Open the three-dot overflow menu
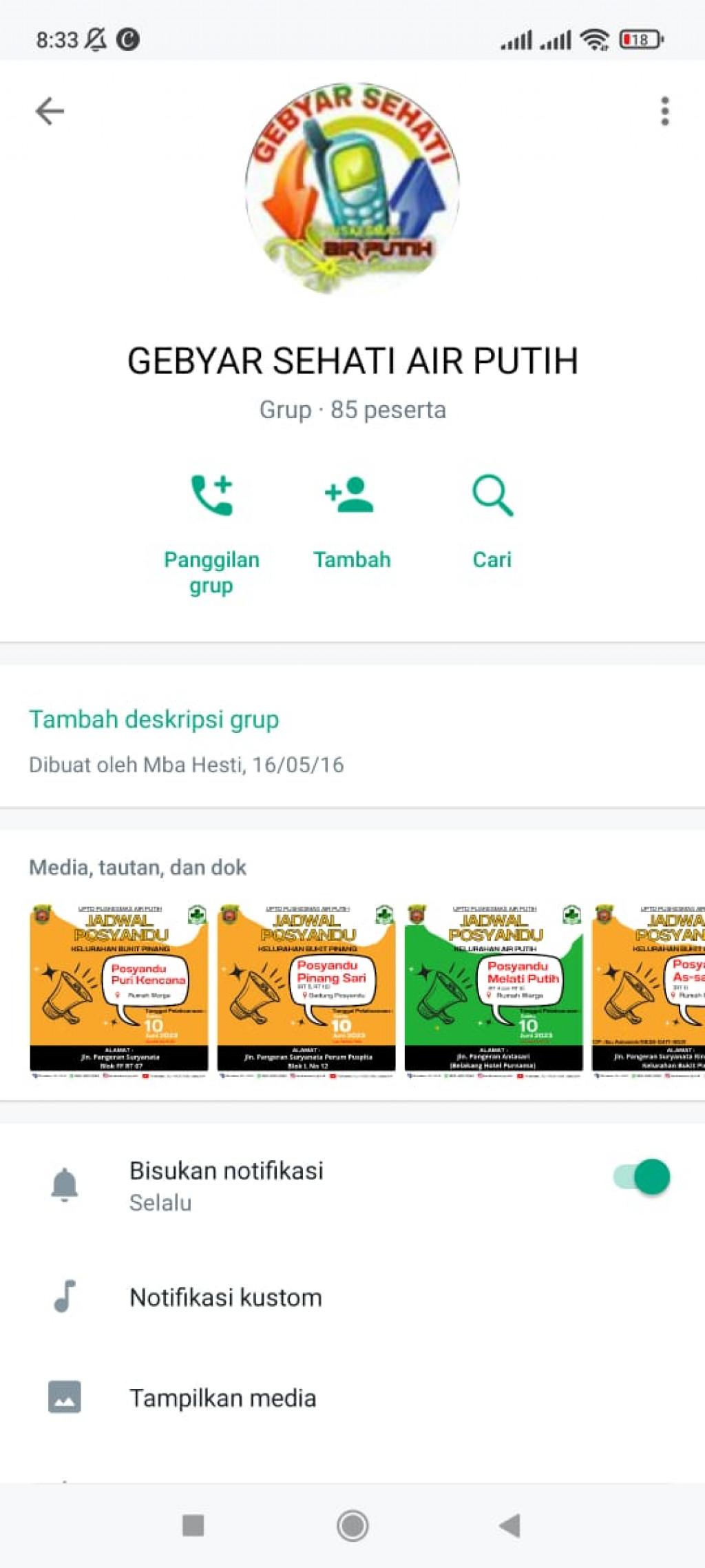 664,111
